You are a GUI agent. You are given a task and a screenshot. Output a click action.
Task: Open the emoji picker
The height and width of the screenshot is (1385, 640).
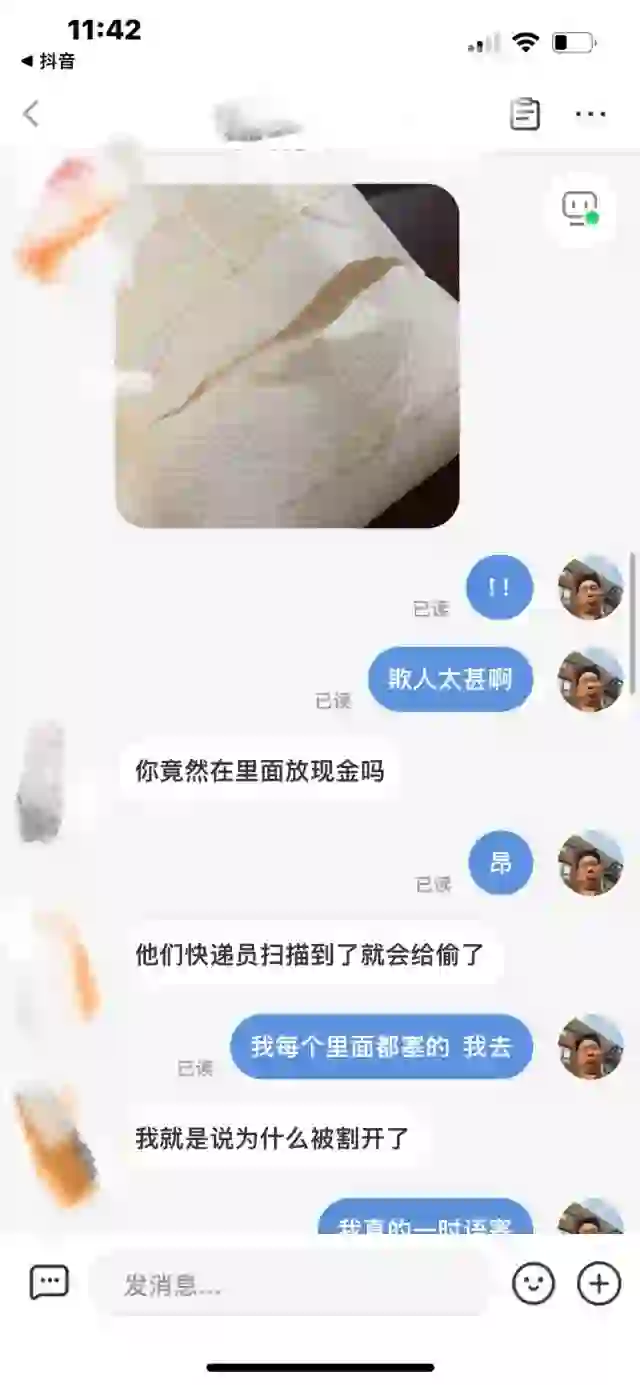coord(534,1284)
